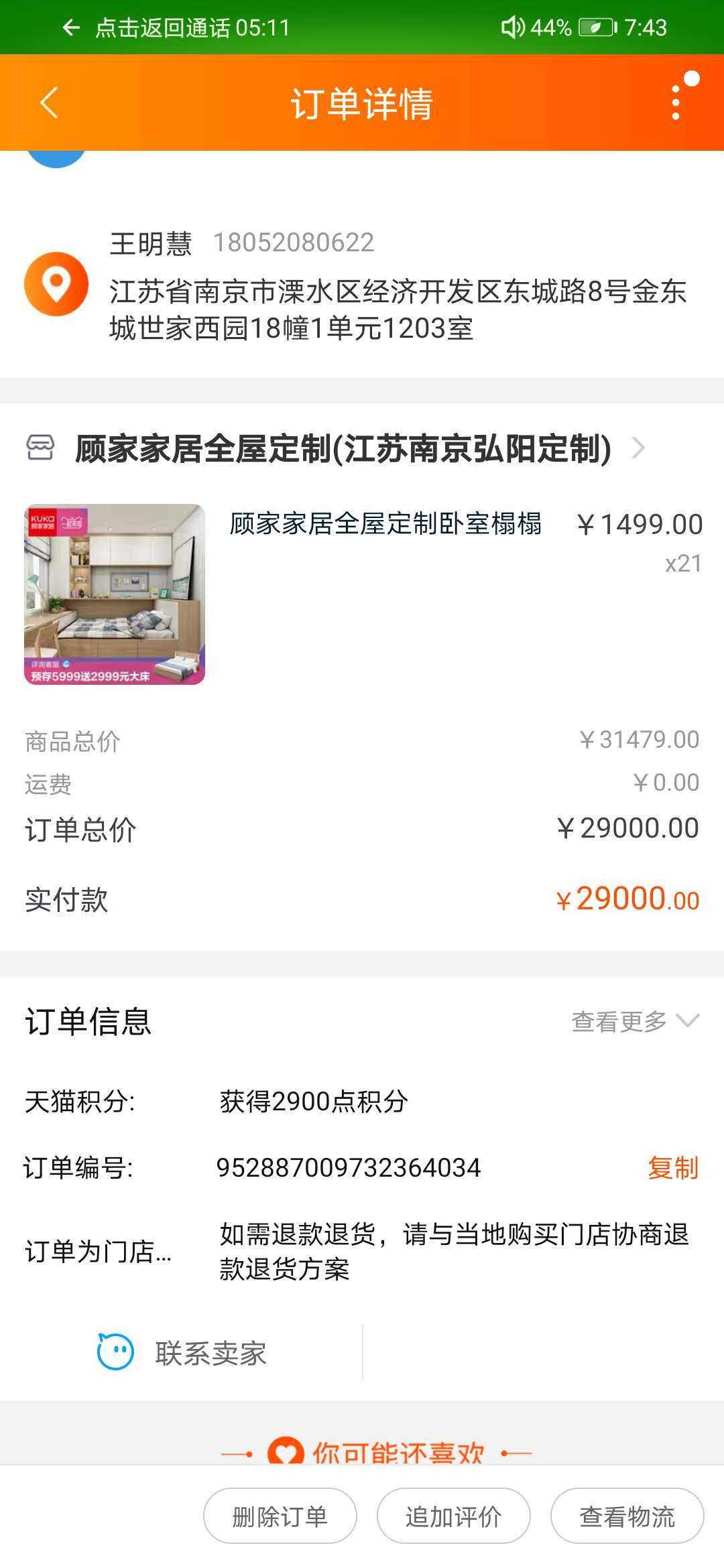Open the 顾家家居全屋定制 store page
724x1568 pixels.
tap(342, 449)
